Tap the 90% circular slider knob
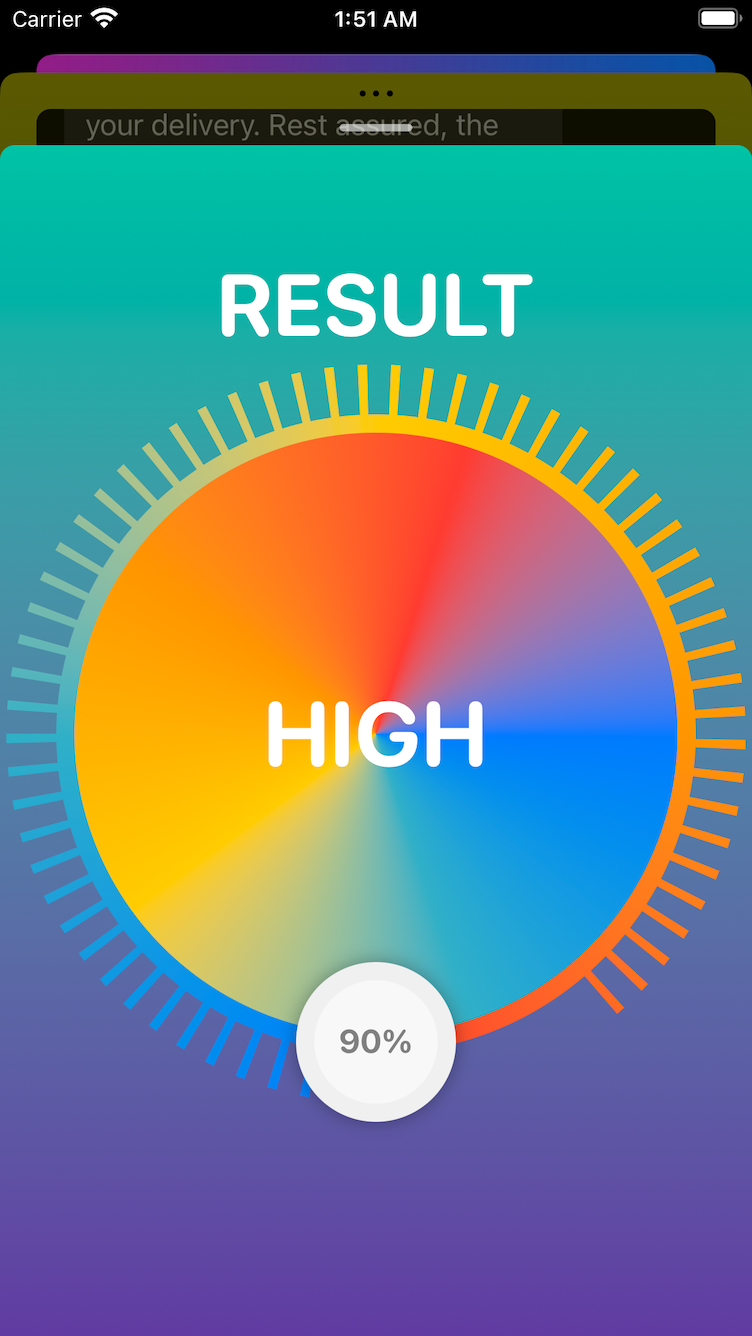 point(376,1041)
